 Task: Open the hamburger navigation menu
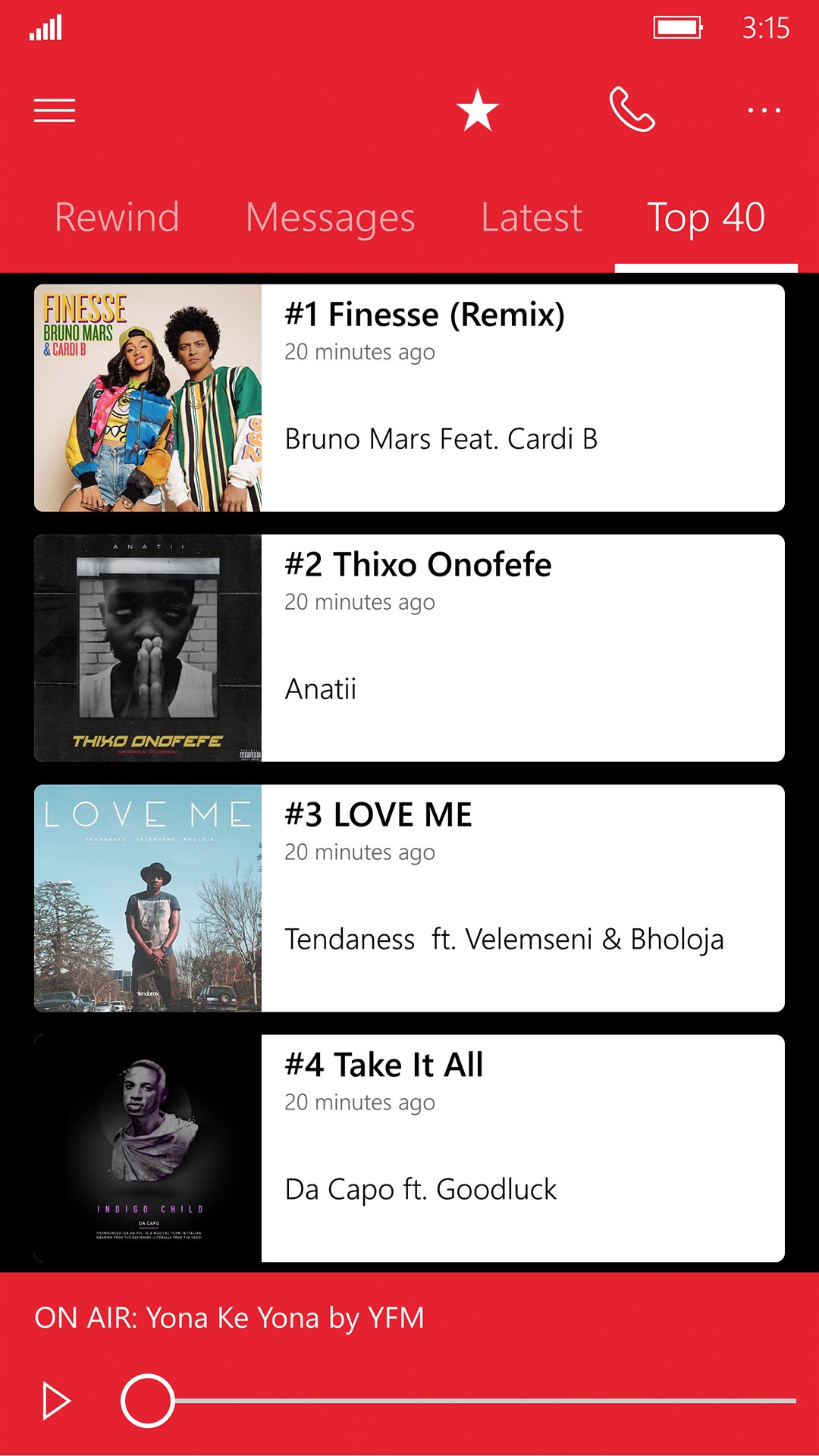(x=55, y=111)
